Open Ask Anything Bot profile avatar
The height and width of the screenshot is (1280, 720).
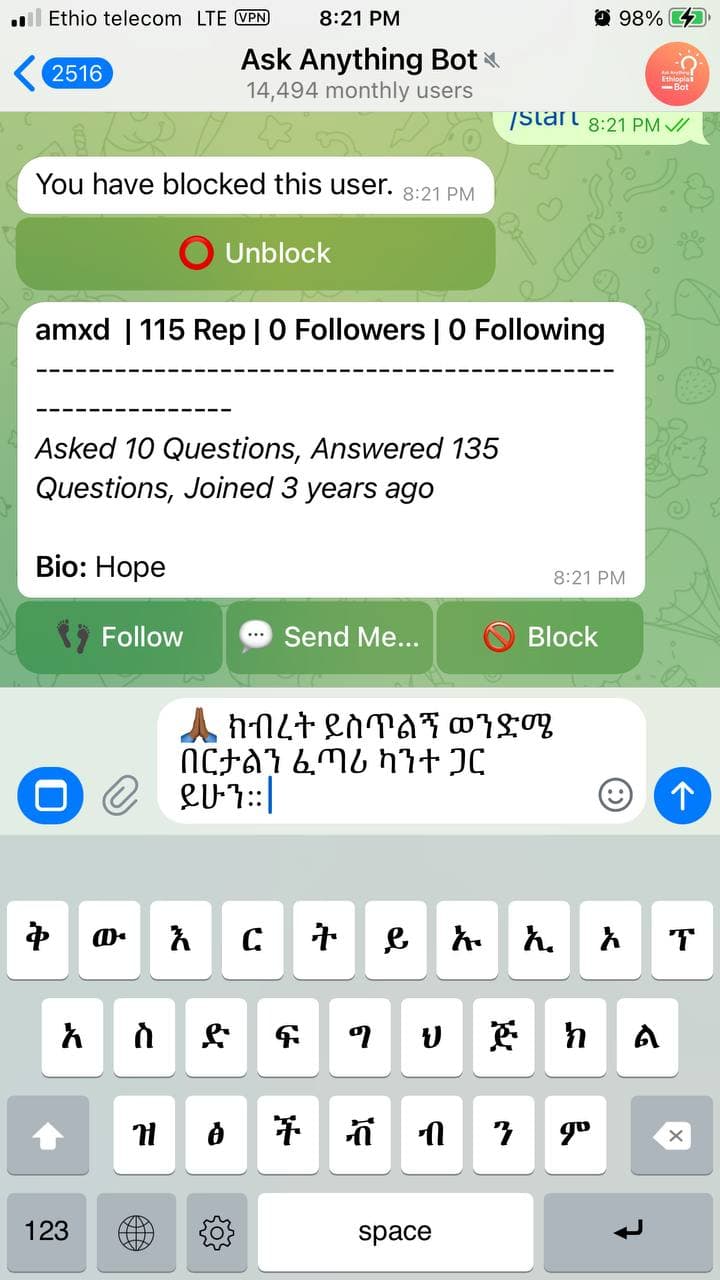click(676, 74)
